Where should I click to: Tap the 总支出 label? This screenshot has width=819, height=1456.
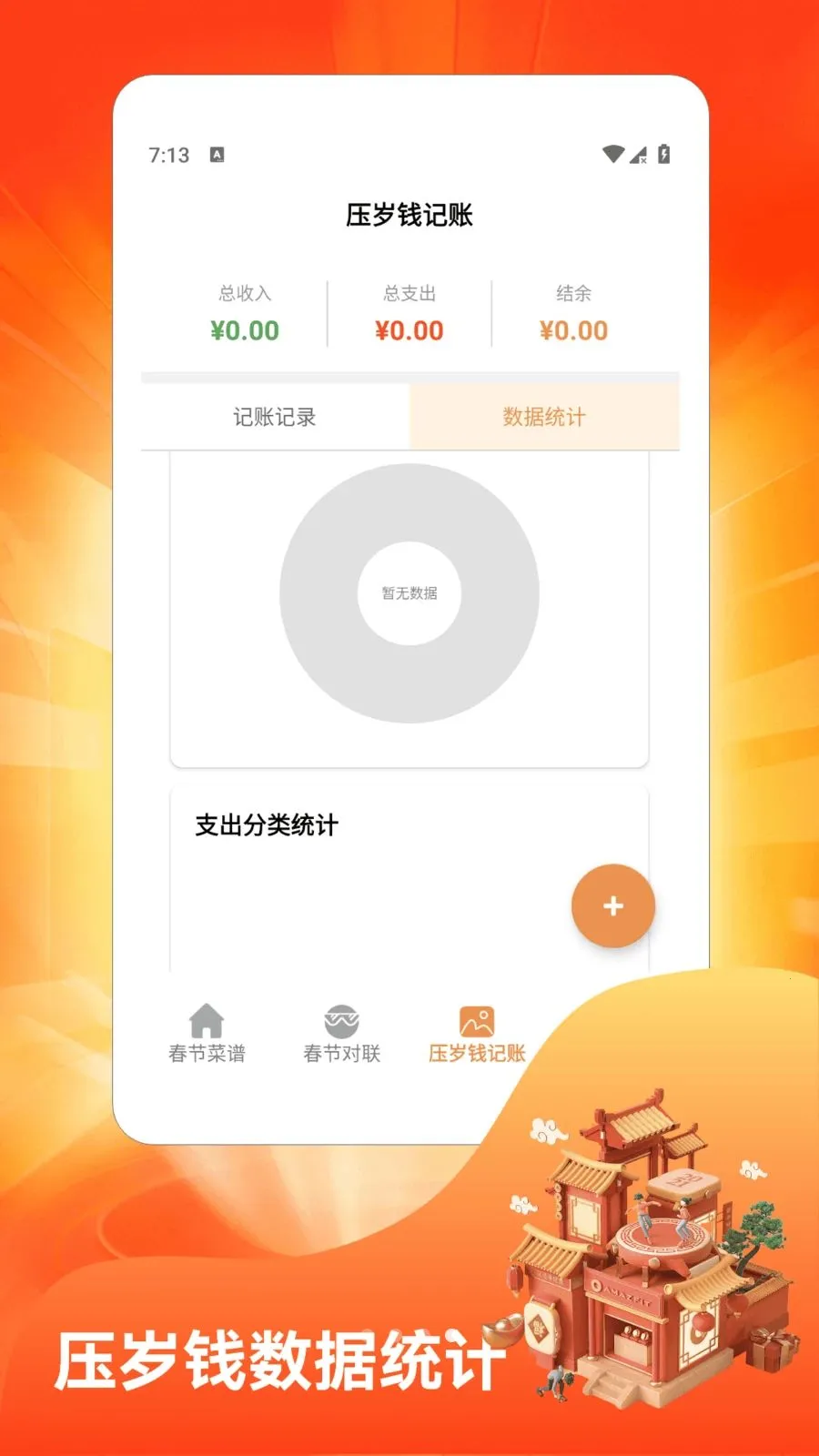pos(410,293)
